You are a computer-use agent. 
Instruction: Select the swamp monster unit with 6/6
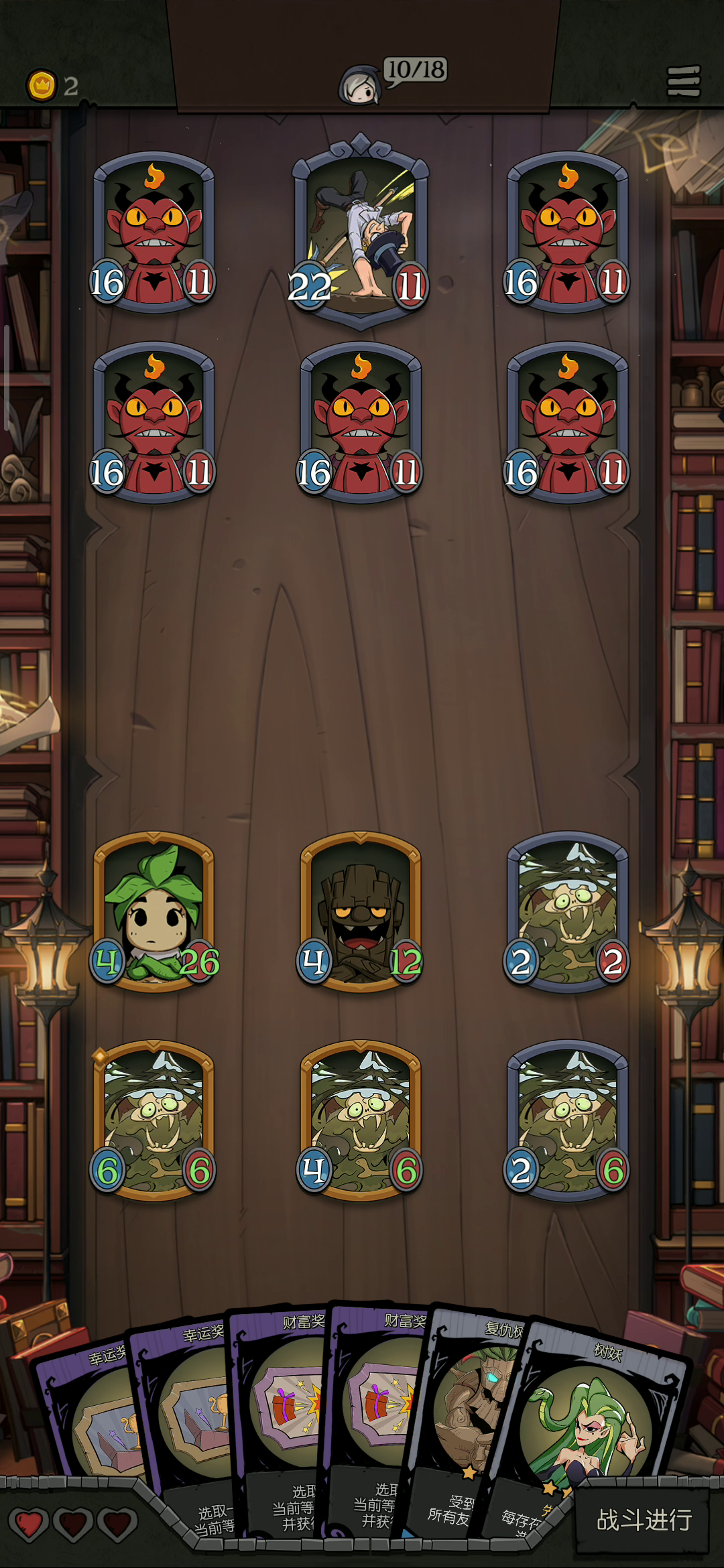[x=154, y=1120]
